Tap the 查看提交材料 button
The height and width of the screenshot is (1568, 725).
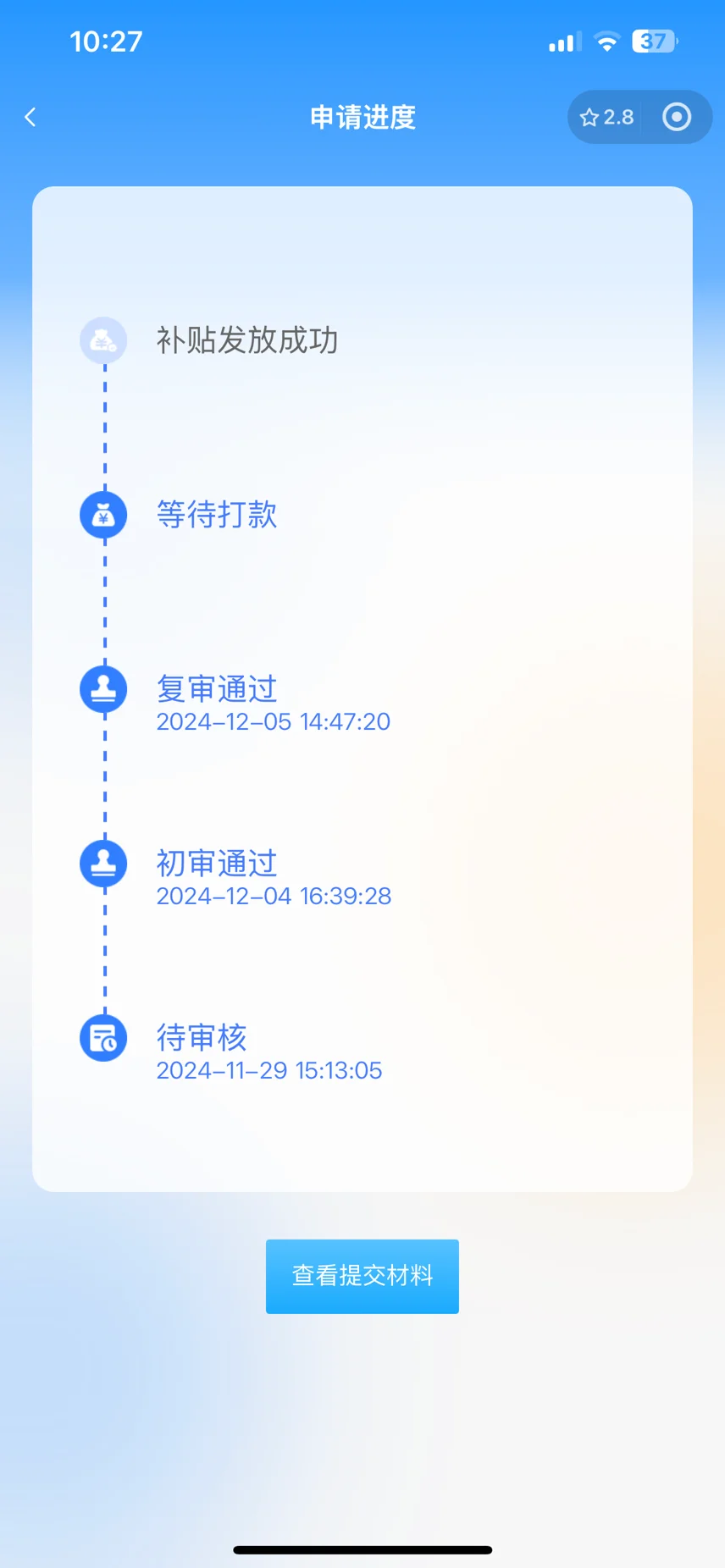362,1276
